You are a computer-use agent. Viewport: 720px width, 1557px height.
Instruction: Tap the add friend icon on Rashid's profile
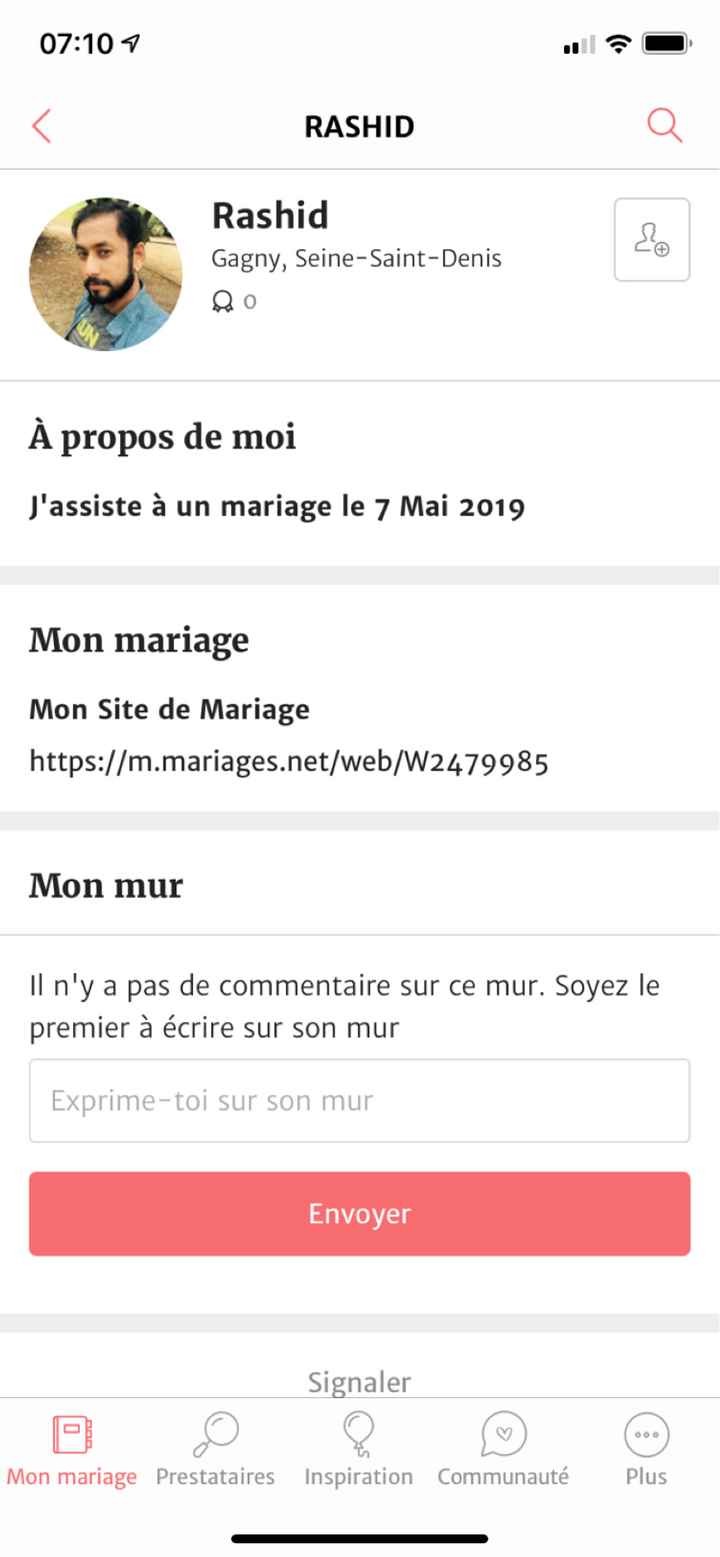click(651, 240)
